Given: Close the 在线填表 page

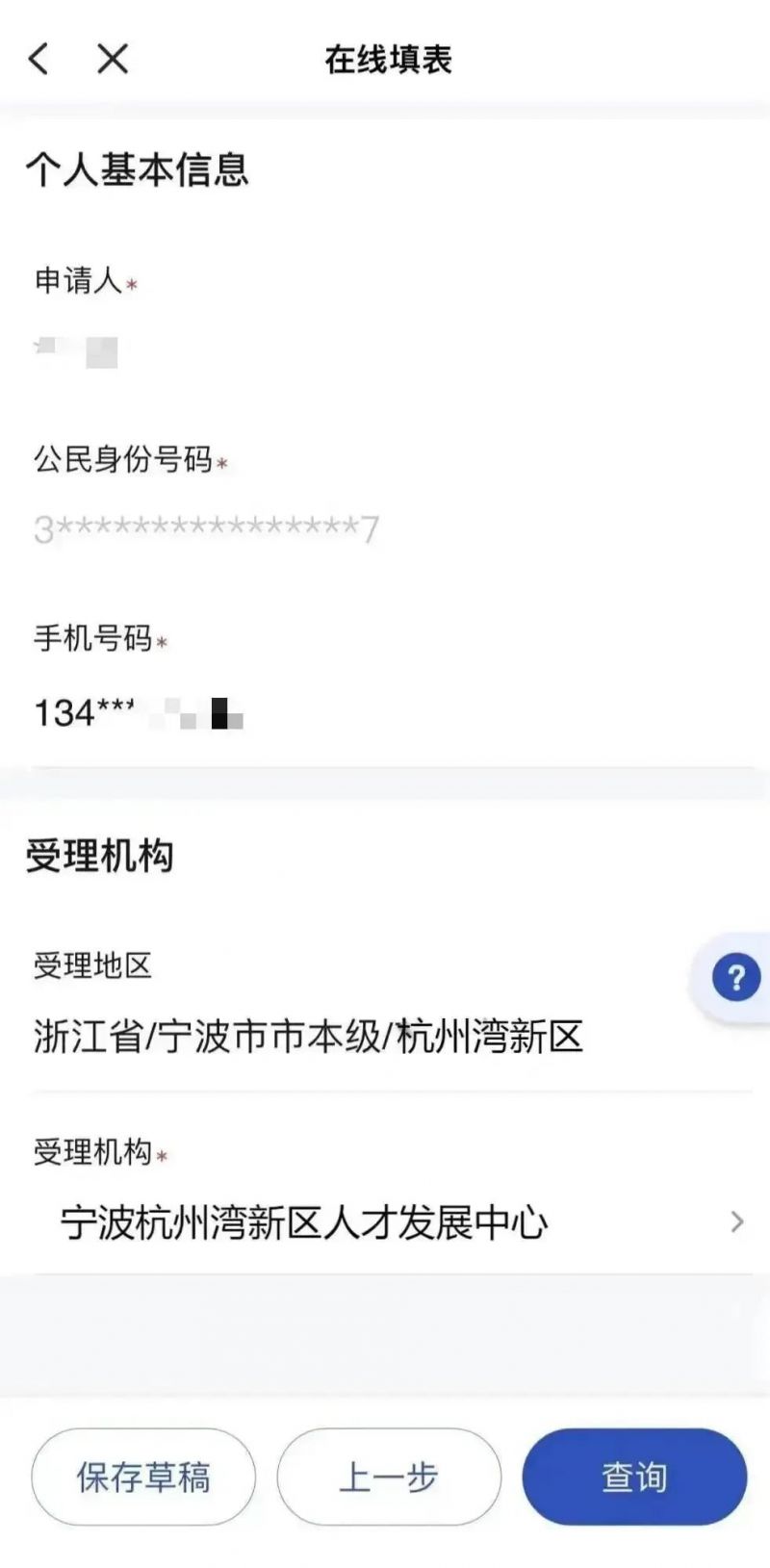Looking at the screenshot, I should [113, 59].
